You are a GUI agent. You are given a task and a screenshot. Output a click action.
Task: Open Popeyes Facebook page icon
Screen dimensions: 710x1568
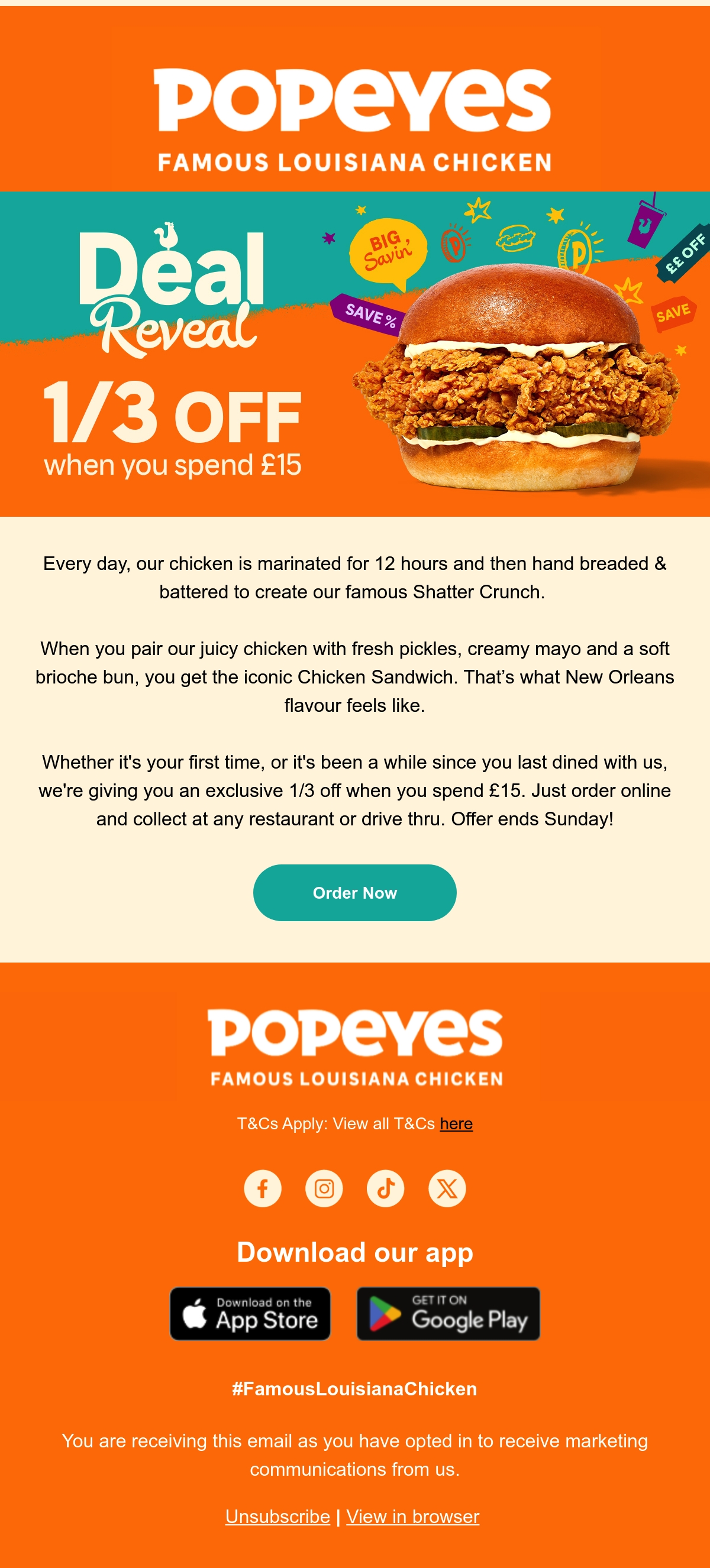[263, 1188]
